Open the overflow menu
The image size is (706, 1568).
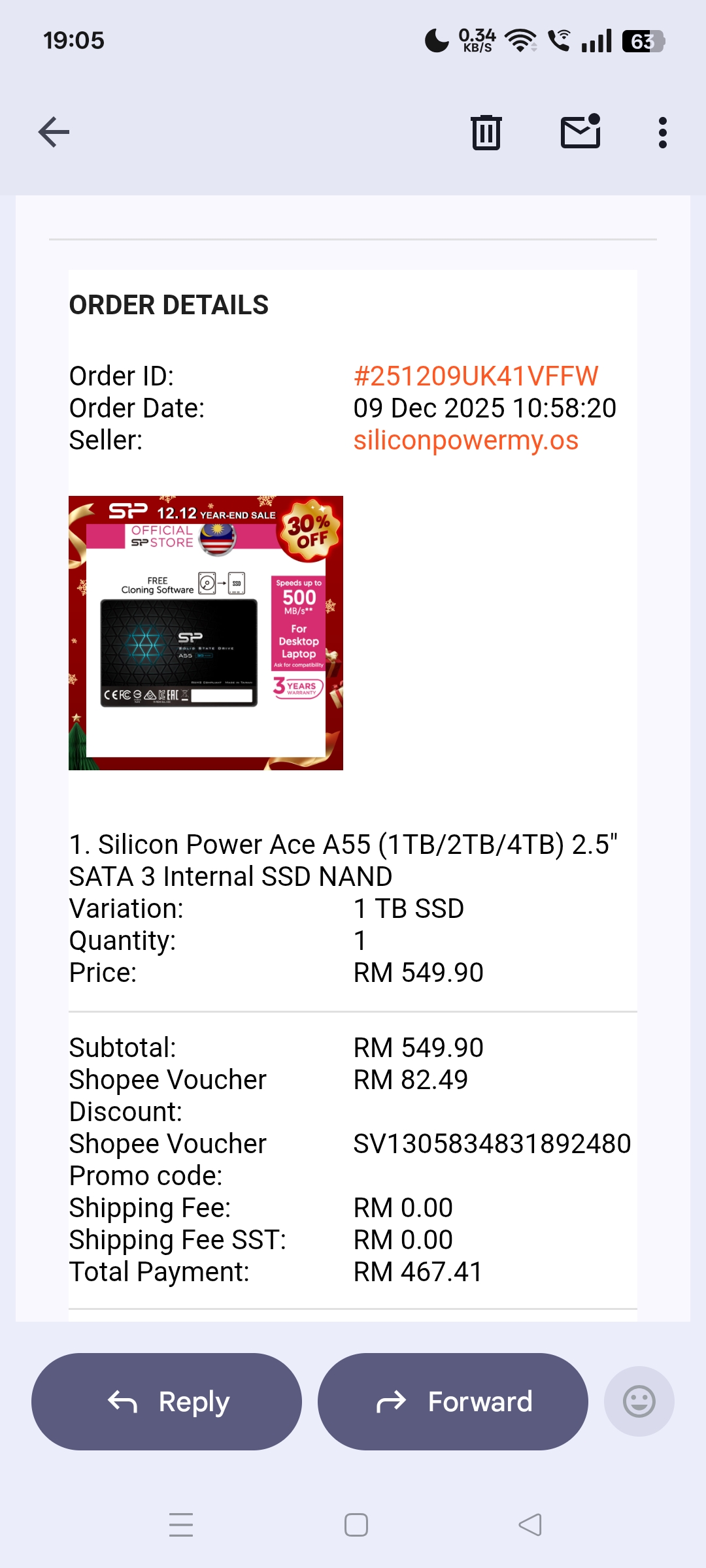(x=662, y=133)
